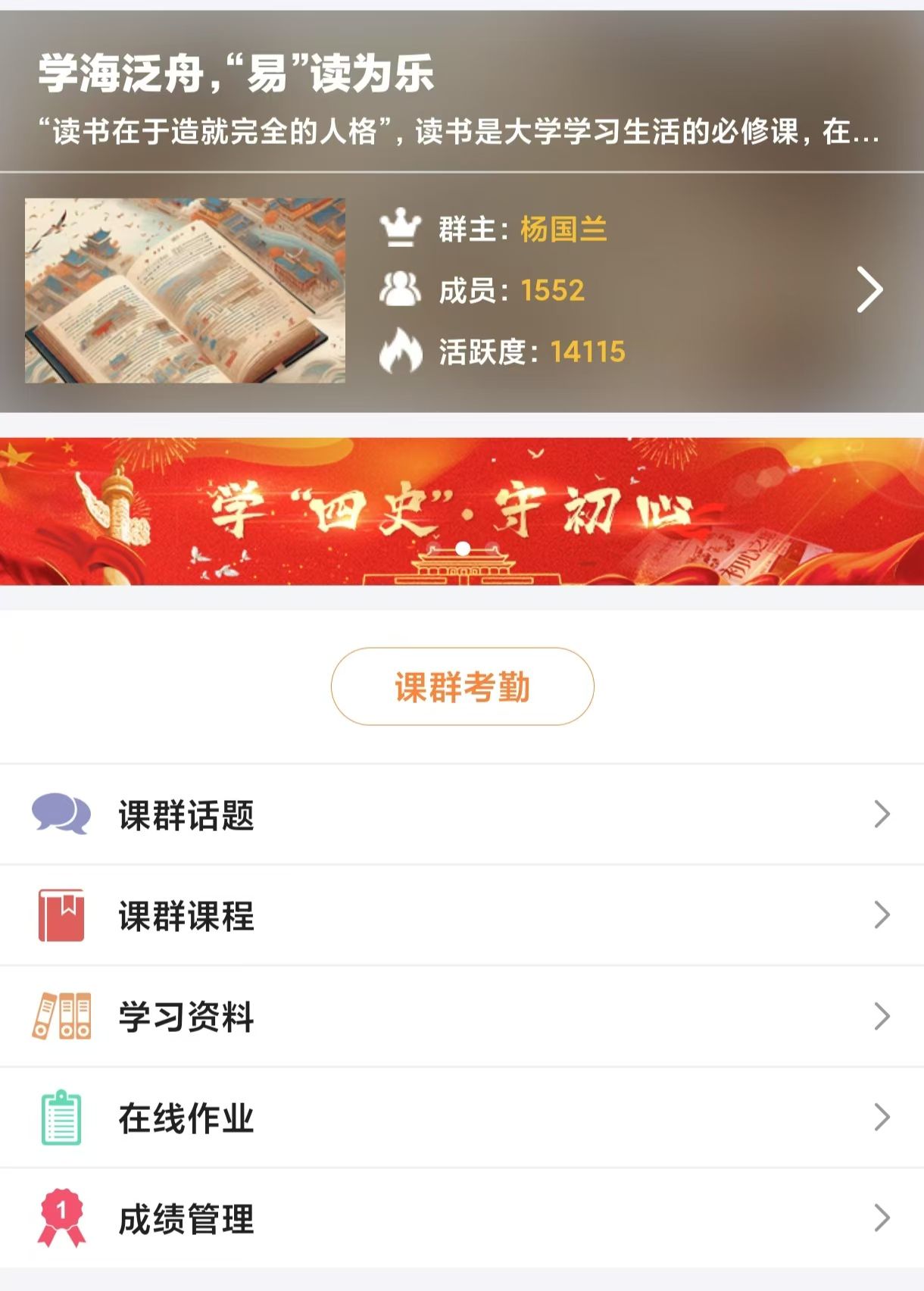Open 成绩管理 grade management

(x=462, y=1218)
